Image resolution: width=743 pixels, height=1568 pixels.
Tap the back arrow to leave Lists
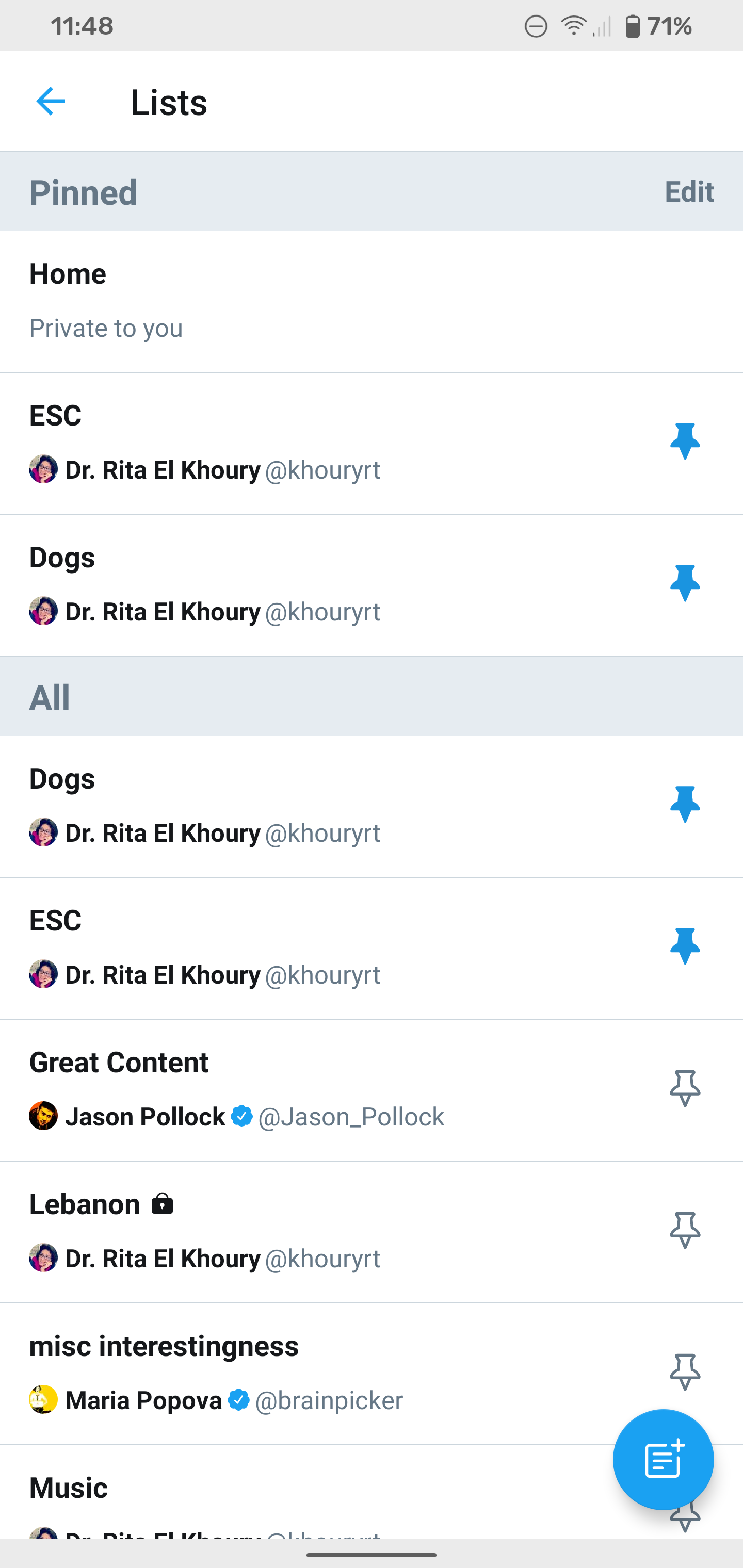pyautogui.click(x=51, y=101)
